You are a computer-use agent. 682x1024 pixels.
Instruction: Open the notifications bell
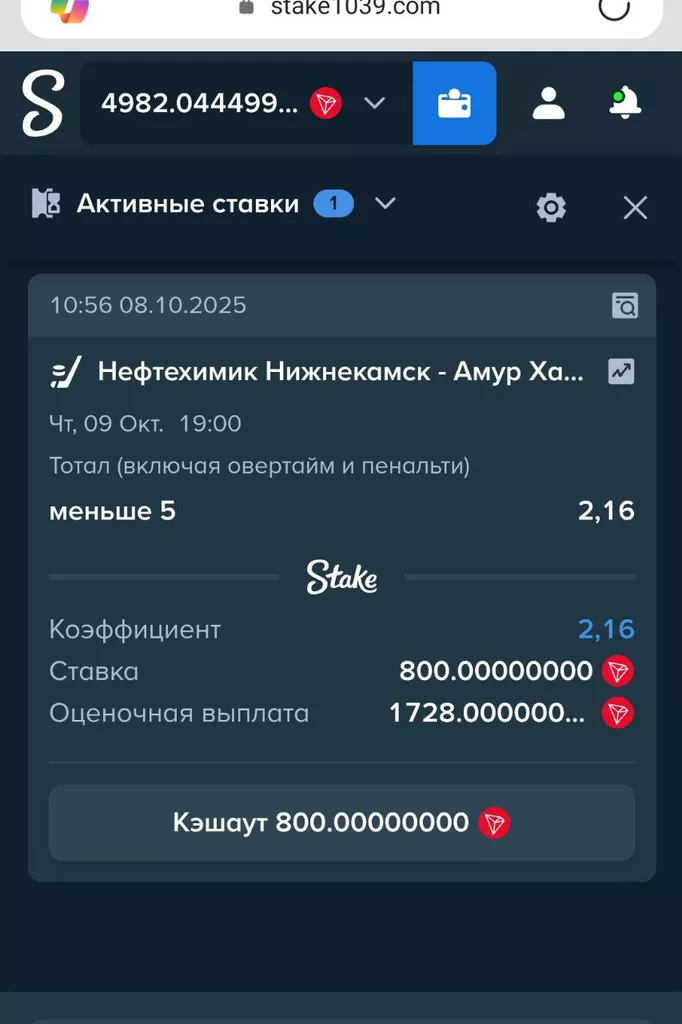tap(625, 103)
